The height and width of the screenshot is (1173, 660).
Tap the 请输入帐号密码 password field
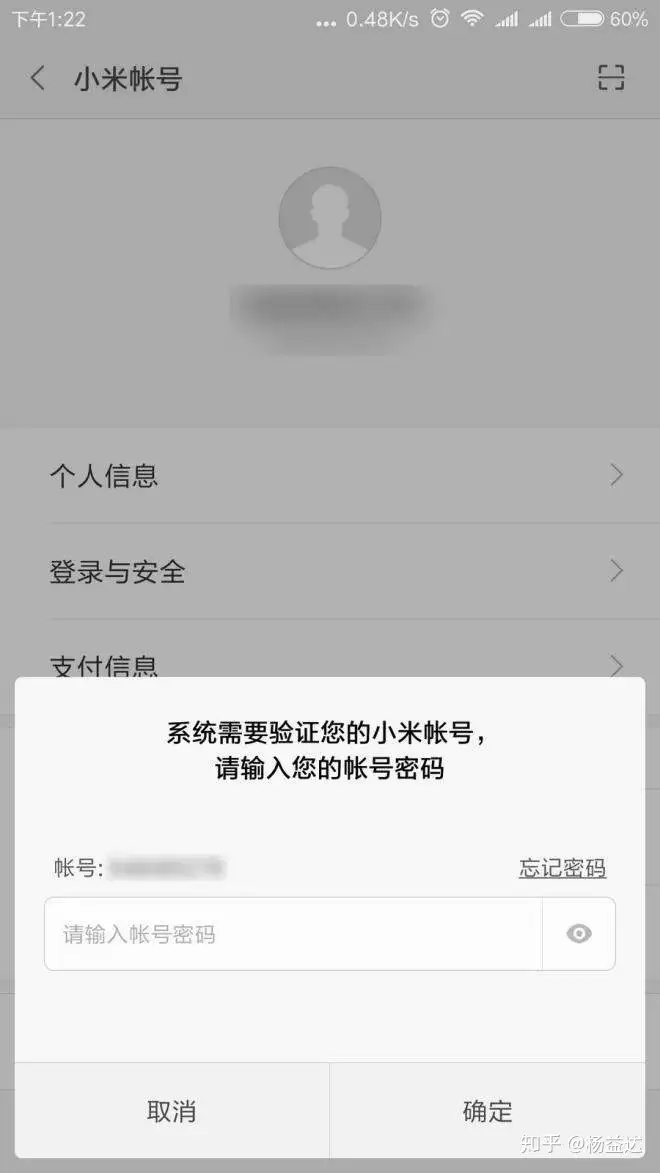(x=292, y=934)
